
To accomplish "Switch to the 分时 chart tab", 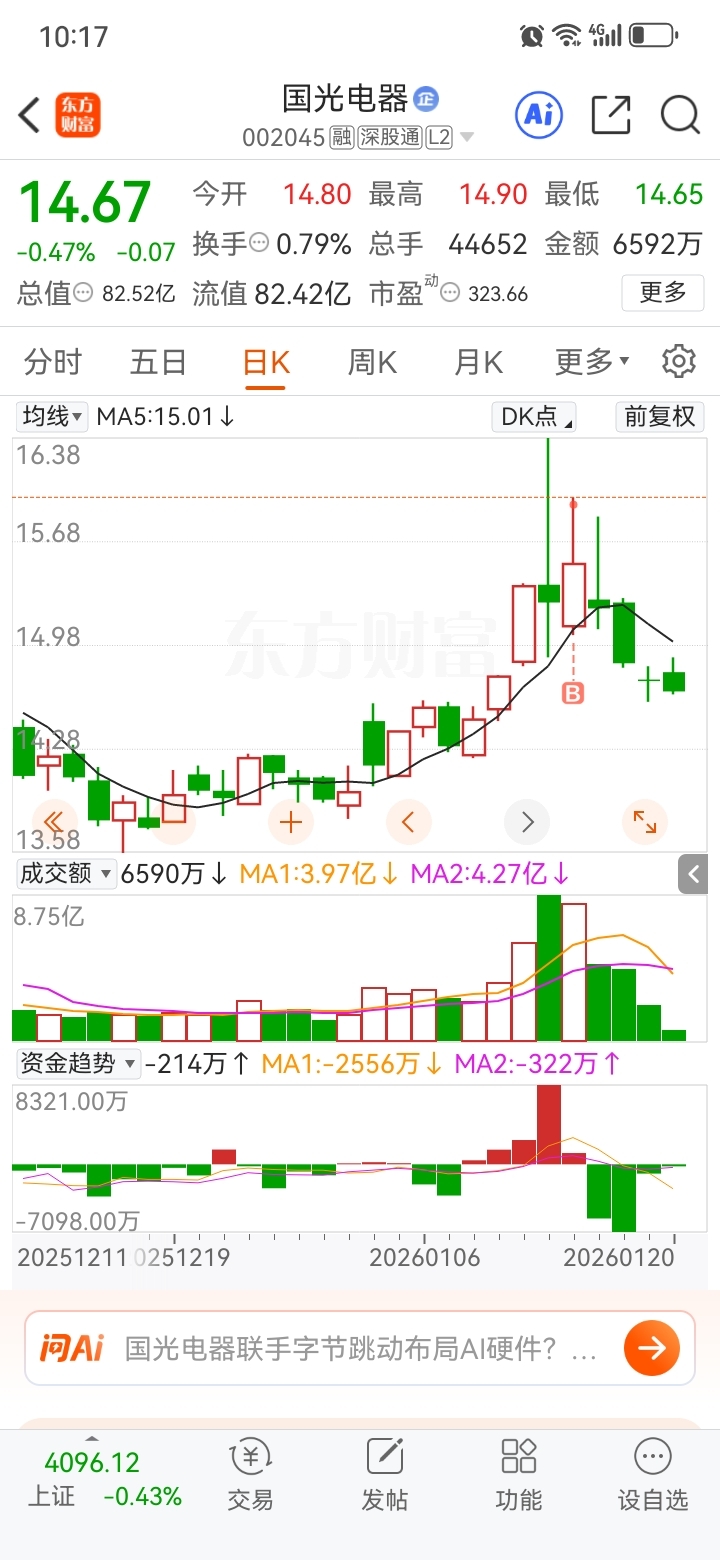I will (53, 362).
